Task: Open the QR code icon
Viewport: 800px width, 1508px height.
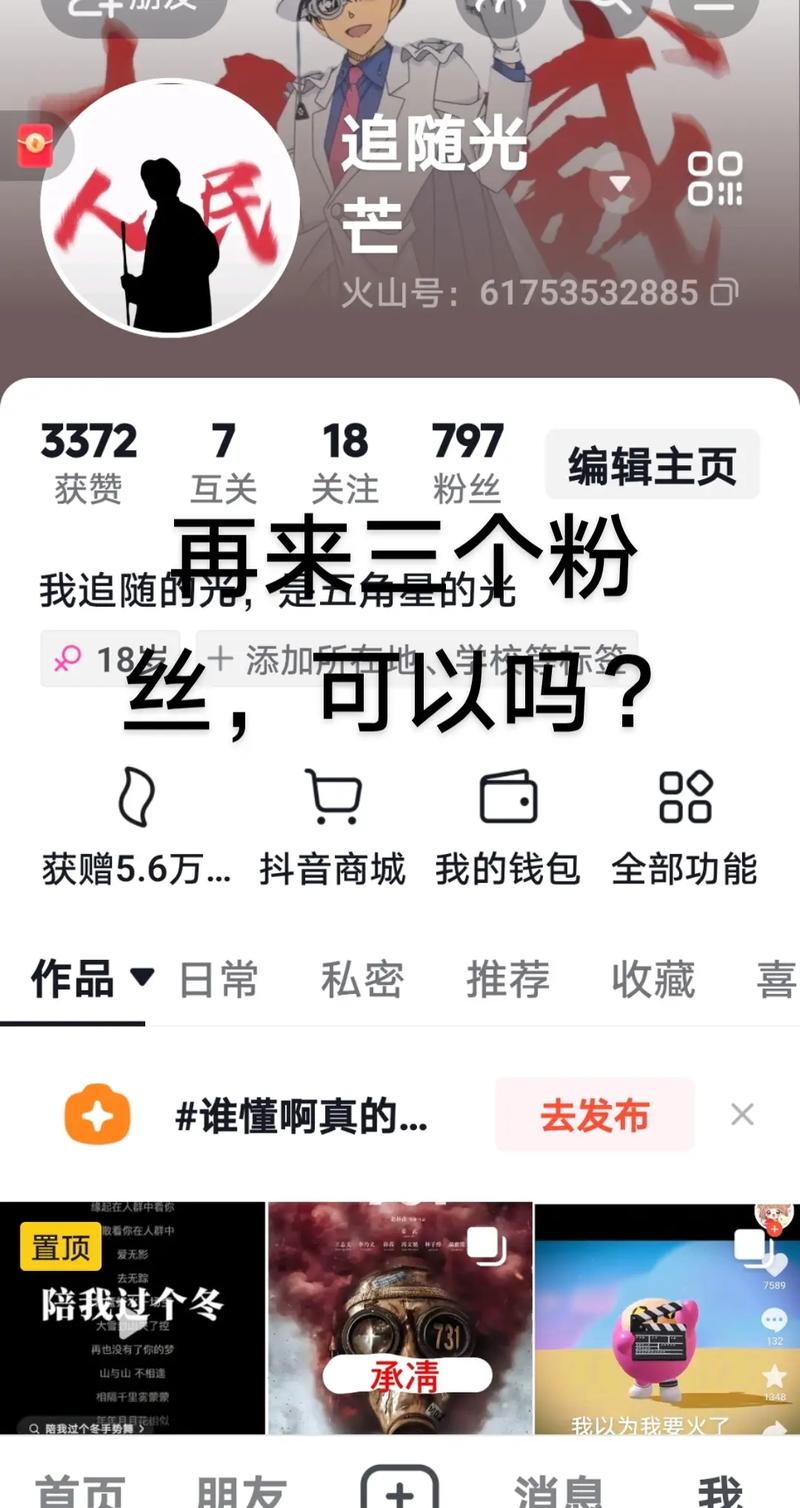Action: pyautogui.click(x=714, y=179)
